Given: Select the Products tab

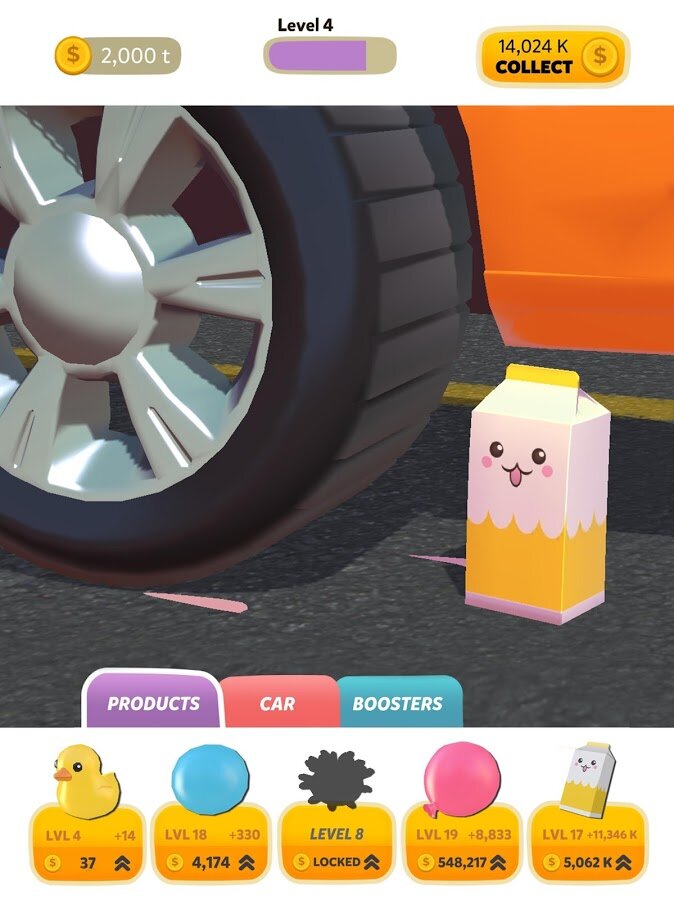Looking at the screenshot, I should (x=153, y=703).
